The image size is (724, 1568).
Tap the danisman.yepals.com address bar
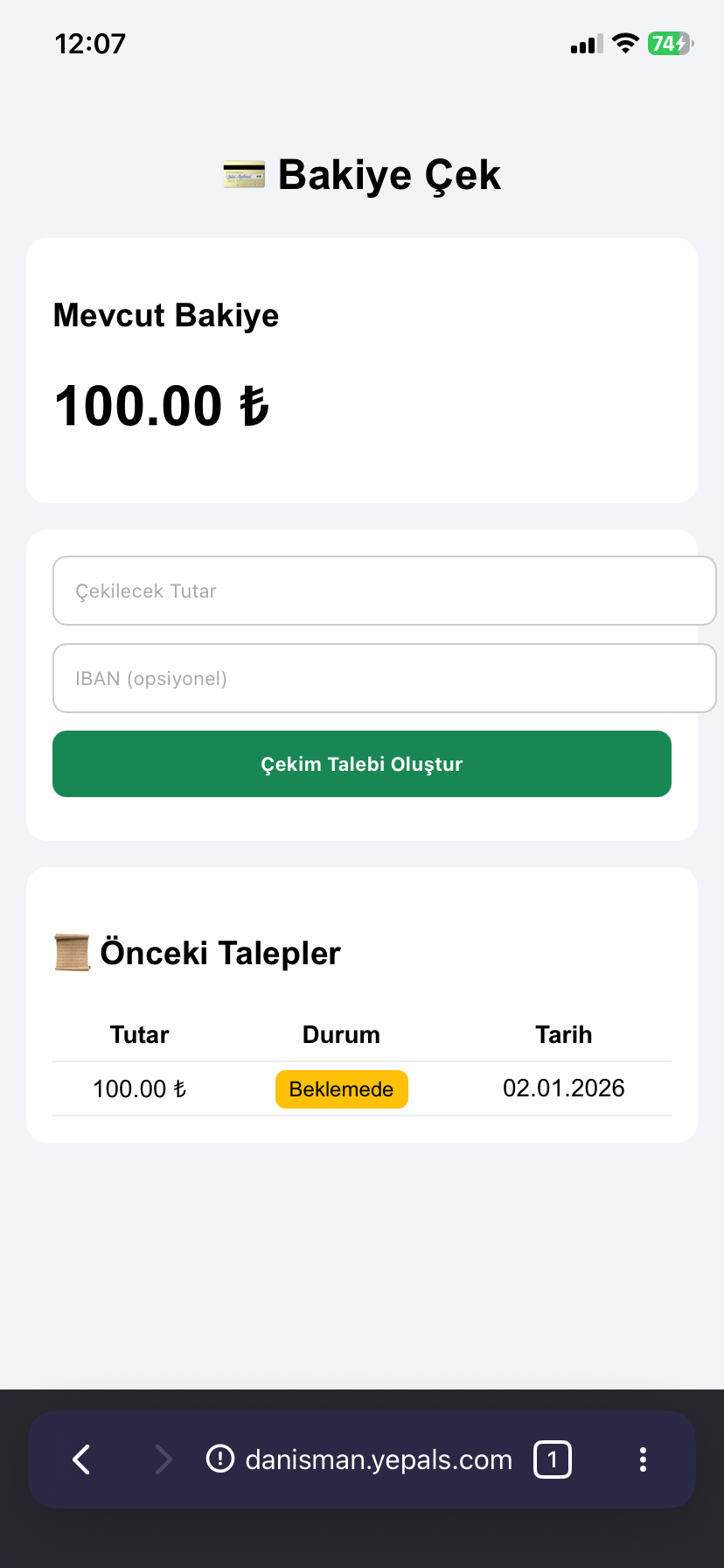378,1459
